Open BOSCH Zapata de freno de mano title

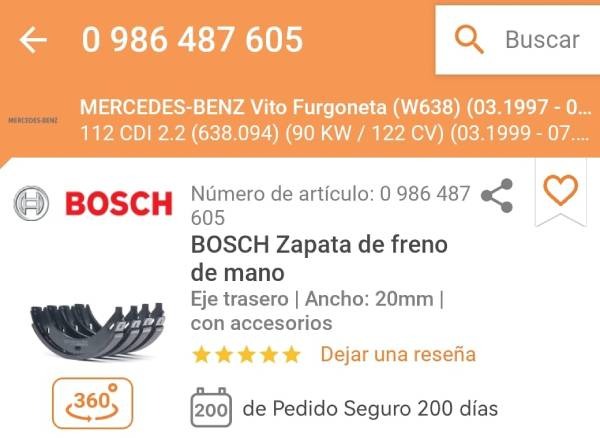point(318,258)
